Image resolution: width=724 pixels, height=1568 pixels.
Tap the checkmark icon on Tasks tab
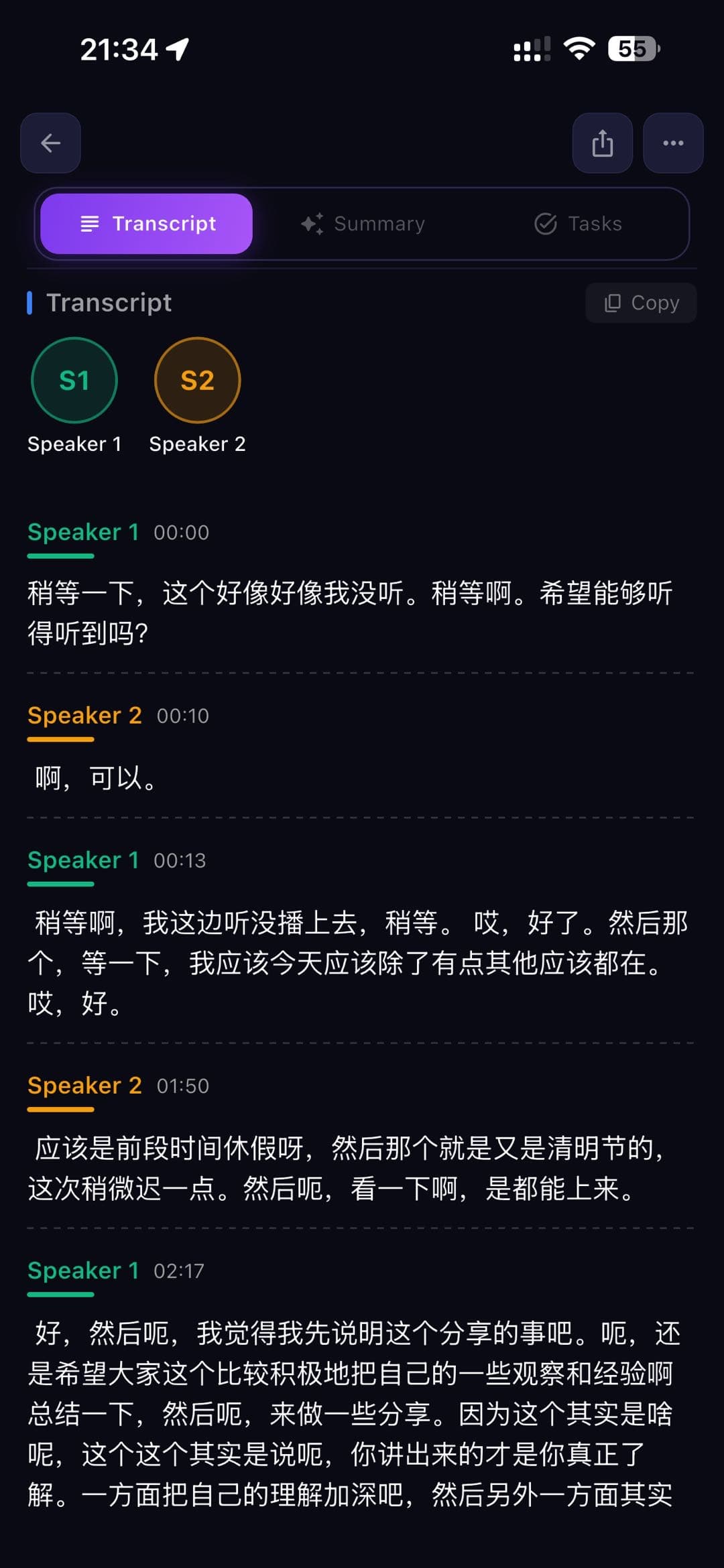544,223
